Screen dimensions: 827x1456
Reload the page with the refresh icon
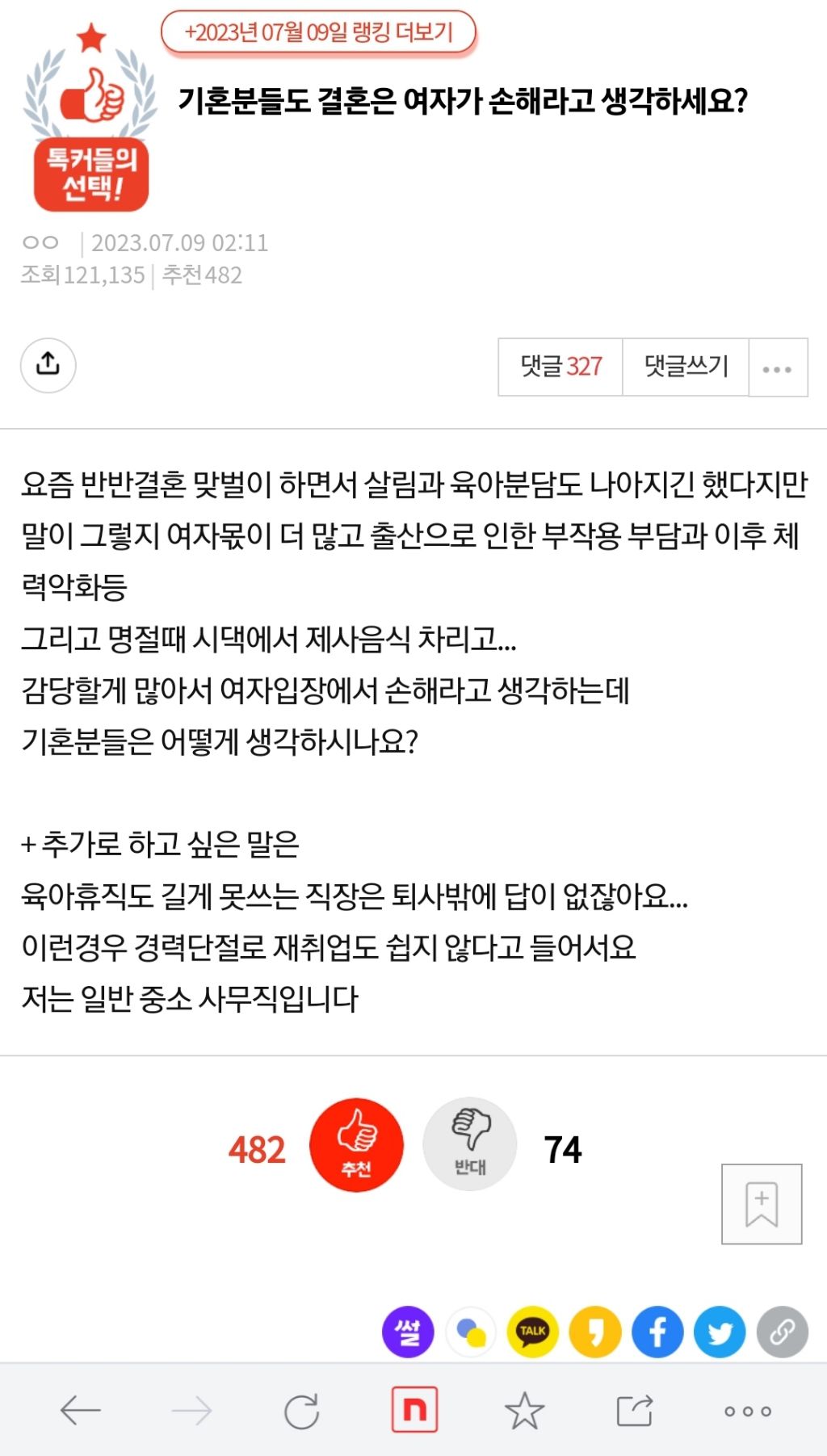click(x=302, y=1411)
